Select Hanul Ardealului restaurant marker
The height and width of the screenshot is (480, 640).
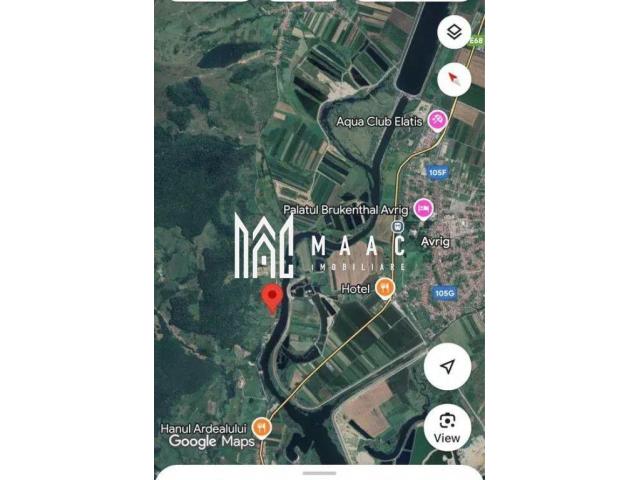pos(261,428)
